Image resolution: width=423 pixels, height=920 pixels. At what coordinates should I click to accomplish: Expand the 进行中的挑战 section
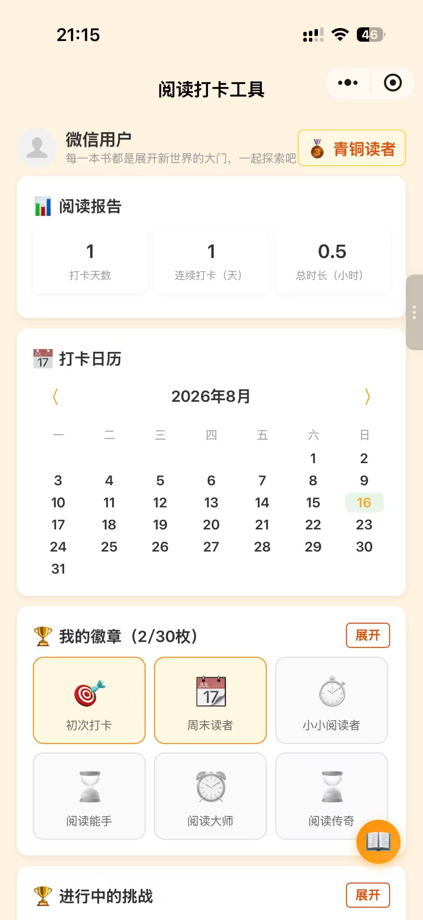pos(368,895)
